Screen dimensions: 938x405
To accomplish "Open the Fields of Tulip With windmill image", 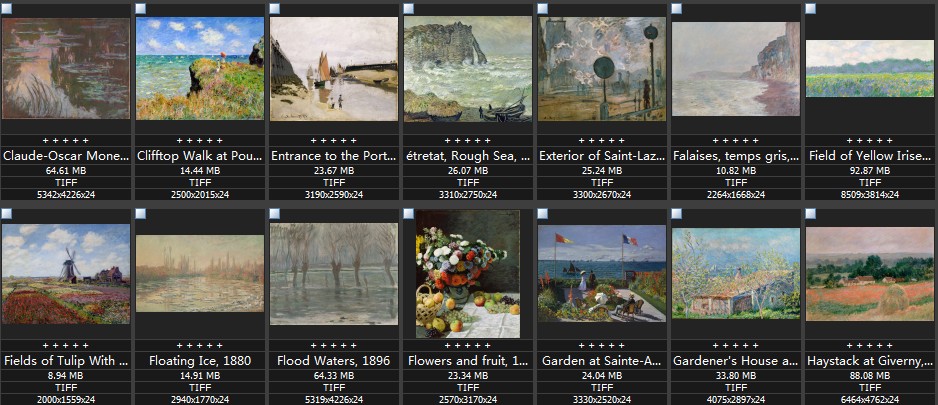I will pyautogui.click(x=66, y=273).
